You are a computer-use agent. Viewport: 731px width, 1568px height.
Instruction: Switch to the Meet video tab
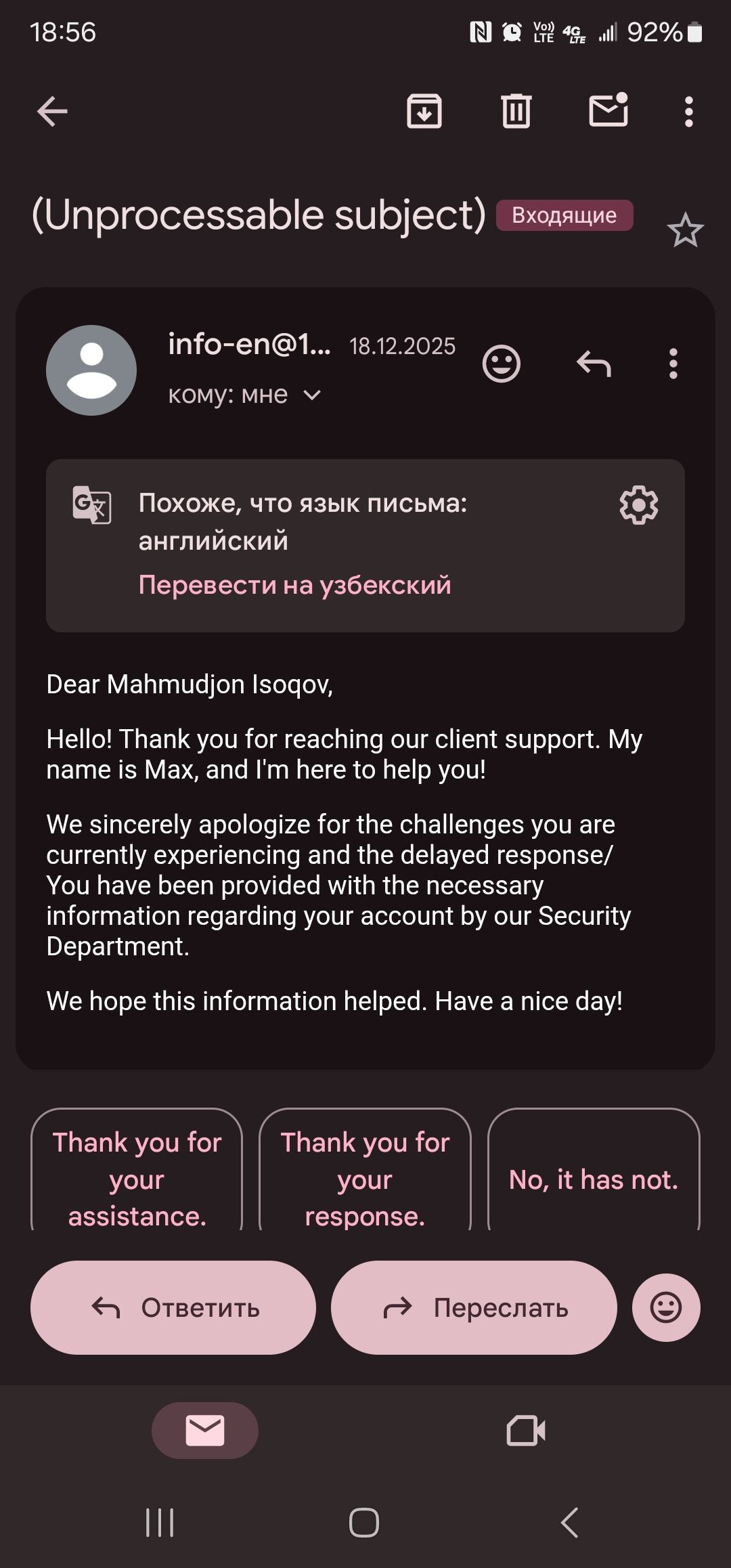526,1430
